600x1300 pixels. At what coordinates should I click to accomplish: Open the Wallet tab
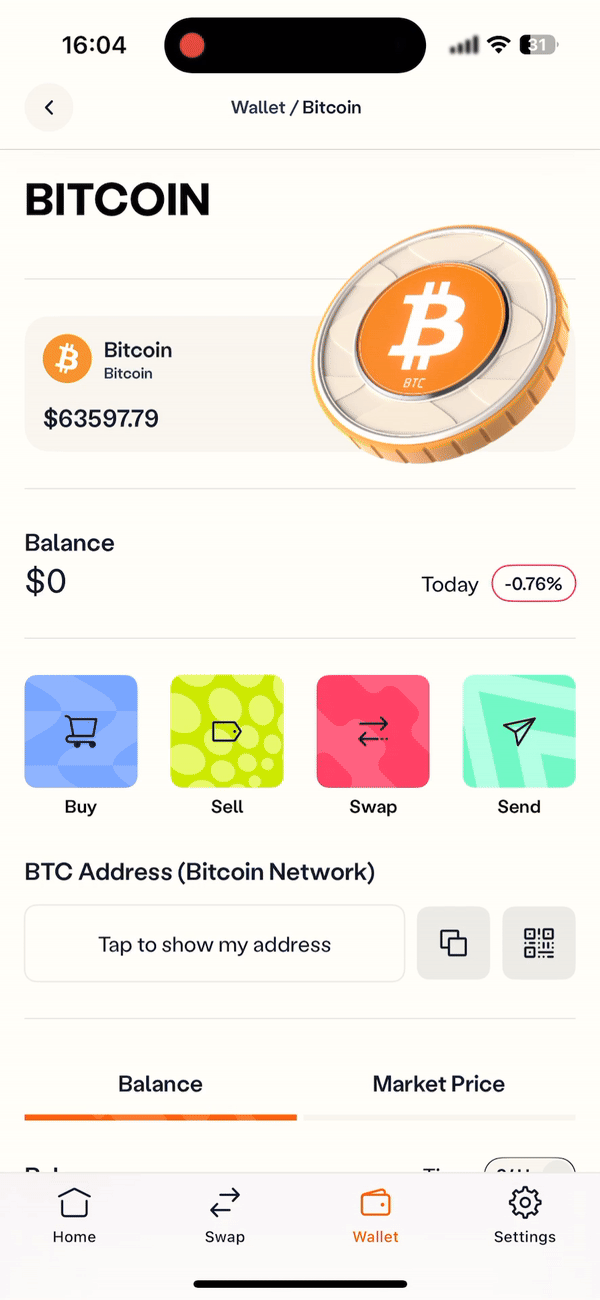pyautogui.click(x=375, y=1215)
